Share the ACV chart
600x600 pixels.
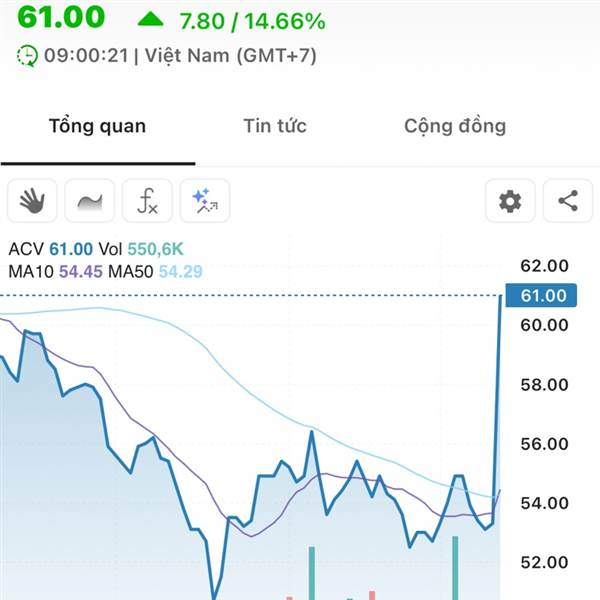(x=568, y=201)
